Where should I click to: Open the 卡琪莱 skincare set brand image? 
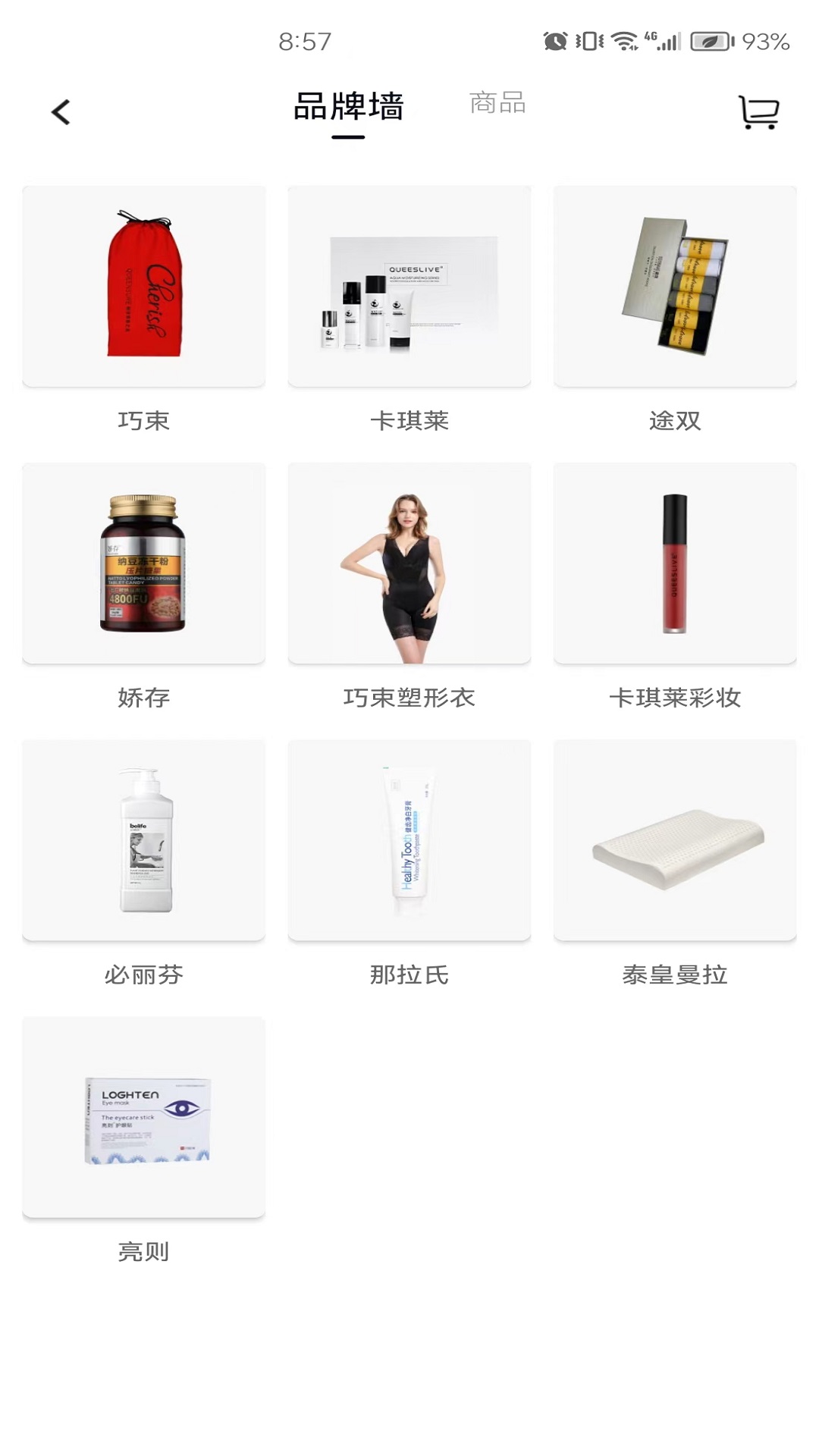409,286
